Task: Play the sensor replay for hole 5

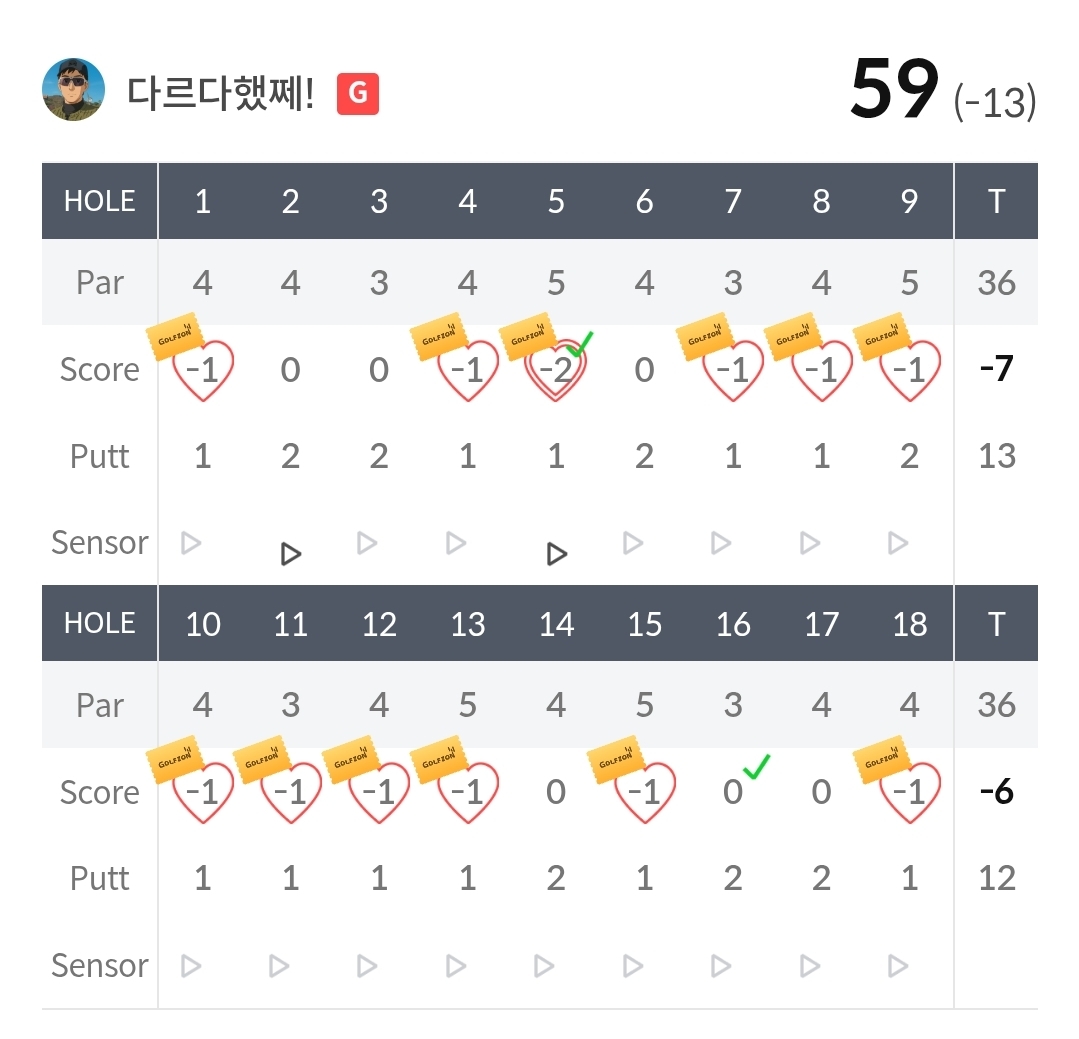Action: click(557, 553)
